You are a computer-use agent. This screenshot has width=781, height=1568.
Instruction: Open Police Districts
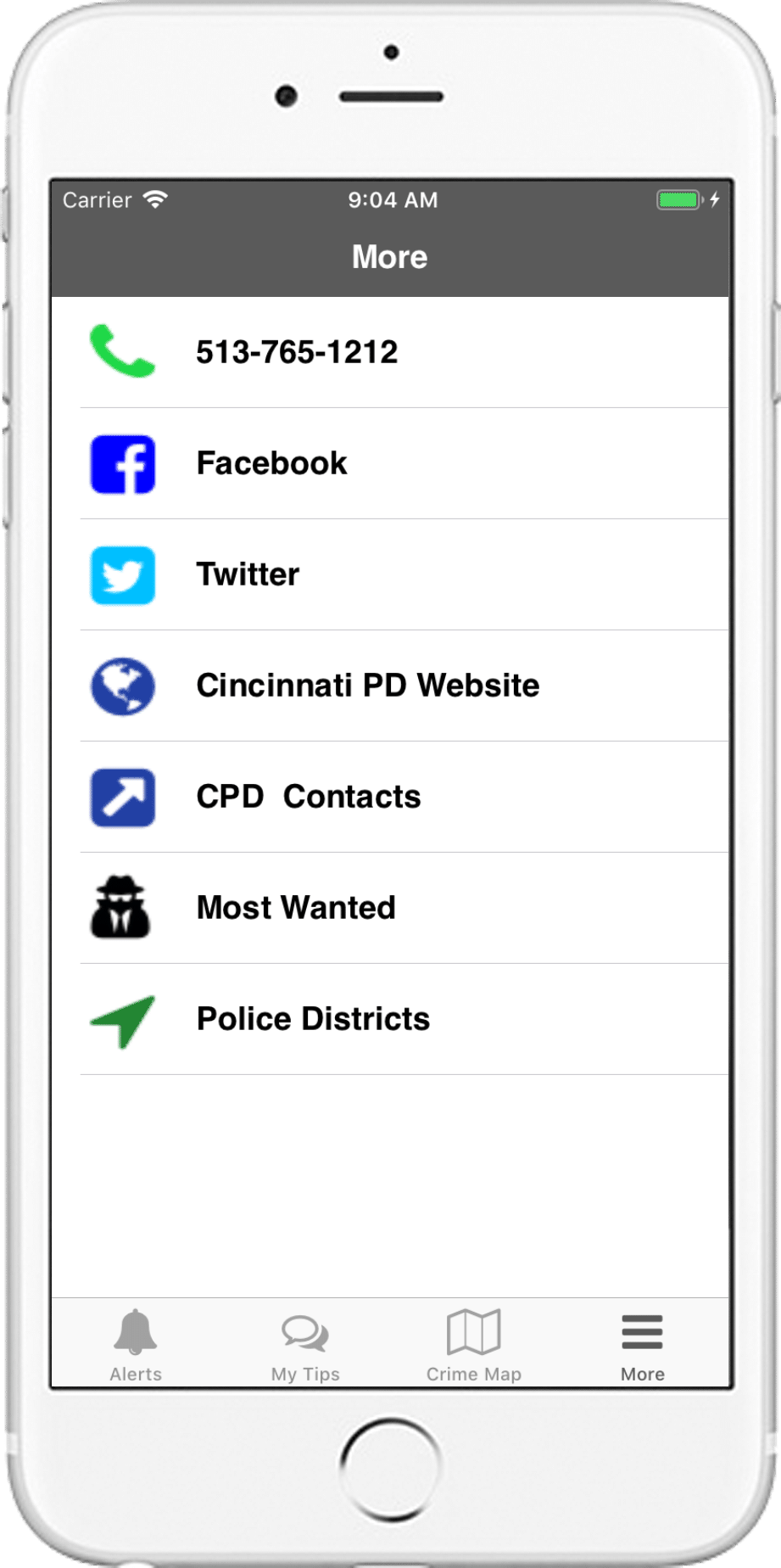tap(390, 1019)
